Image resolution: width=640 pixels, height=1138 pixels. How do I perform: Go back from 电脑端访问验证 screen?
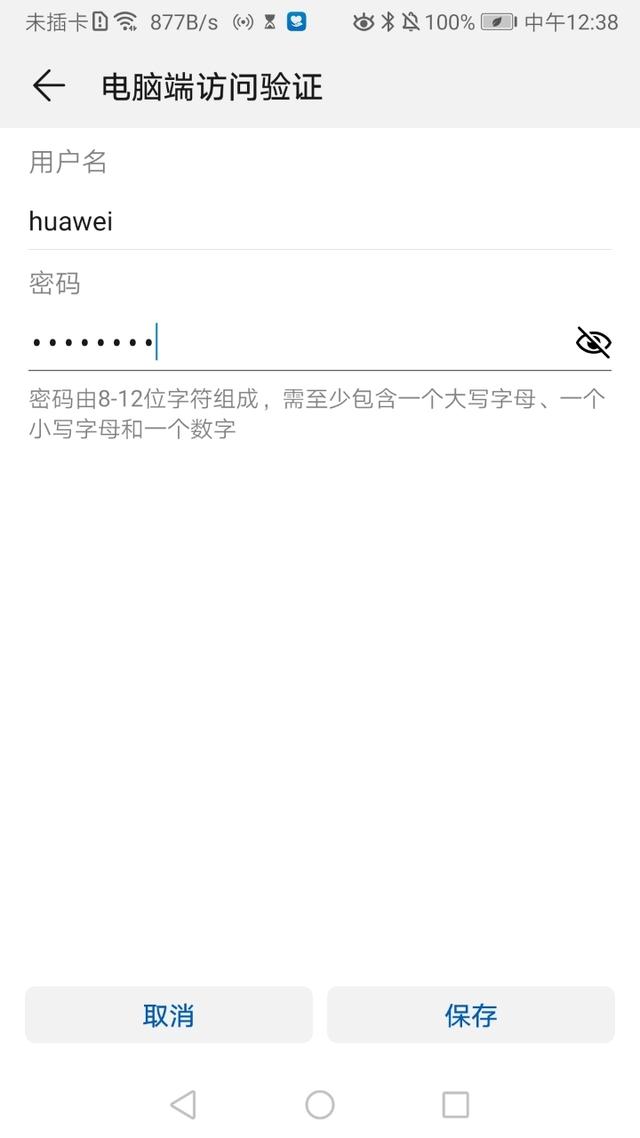[x=48, y=87]
